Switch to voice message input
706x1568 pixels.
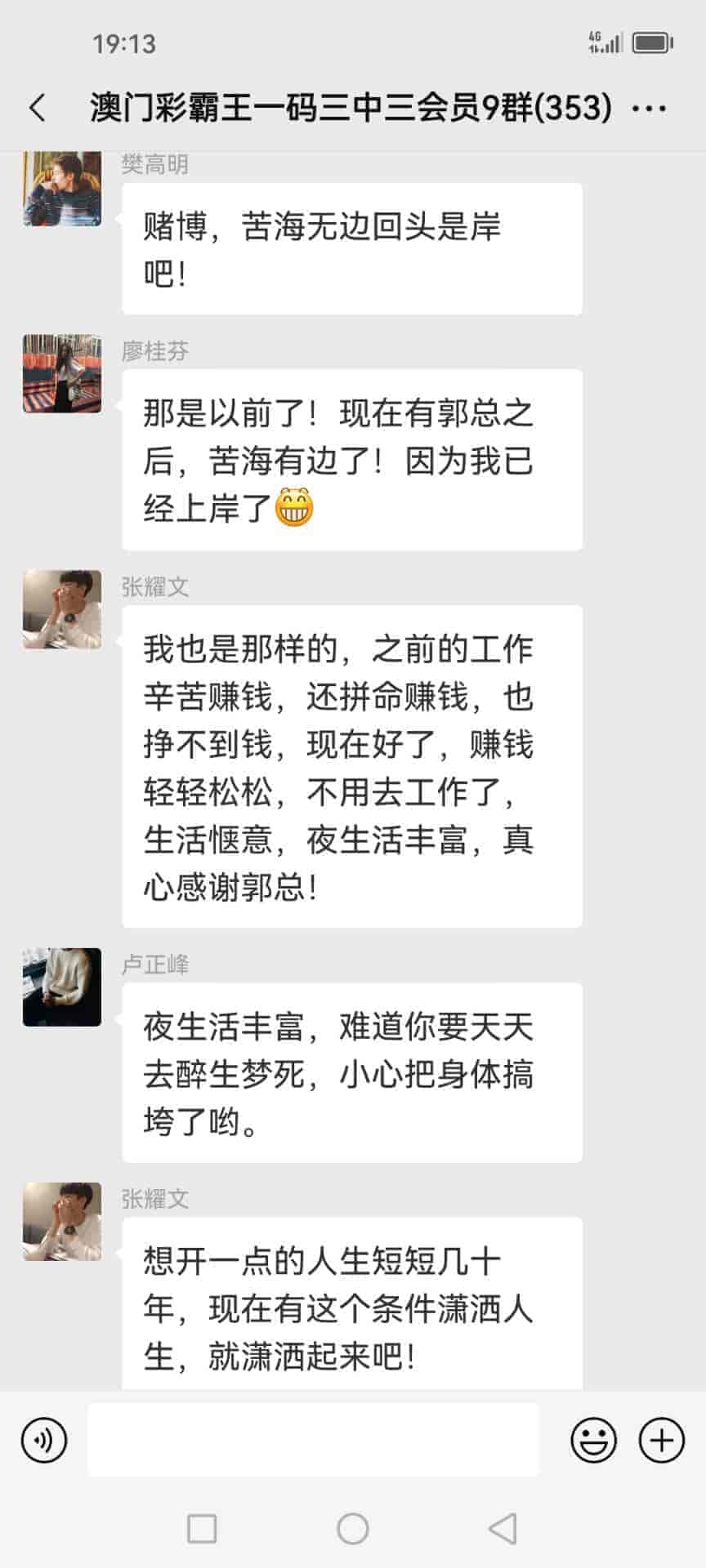pyautogui.click(x=44, y=1440)
